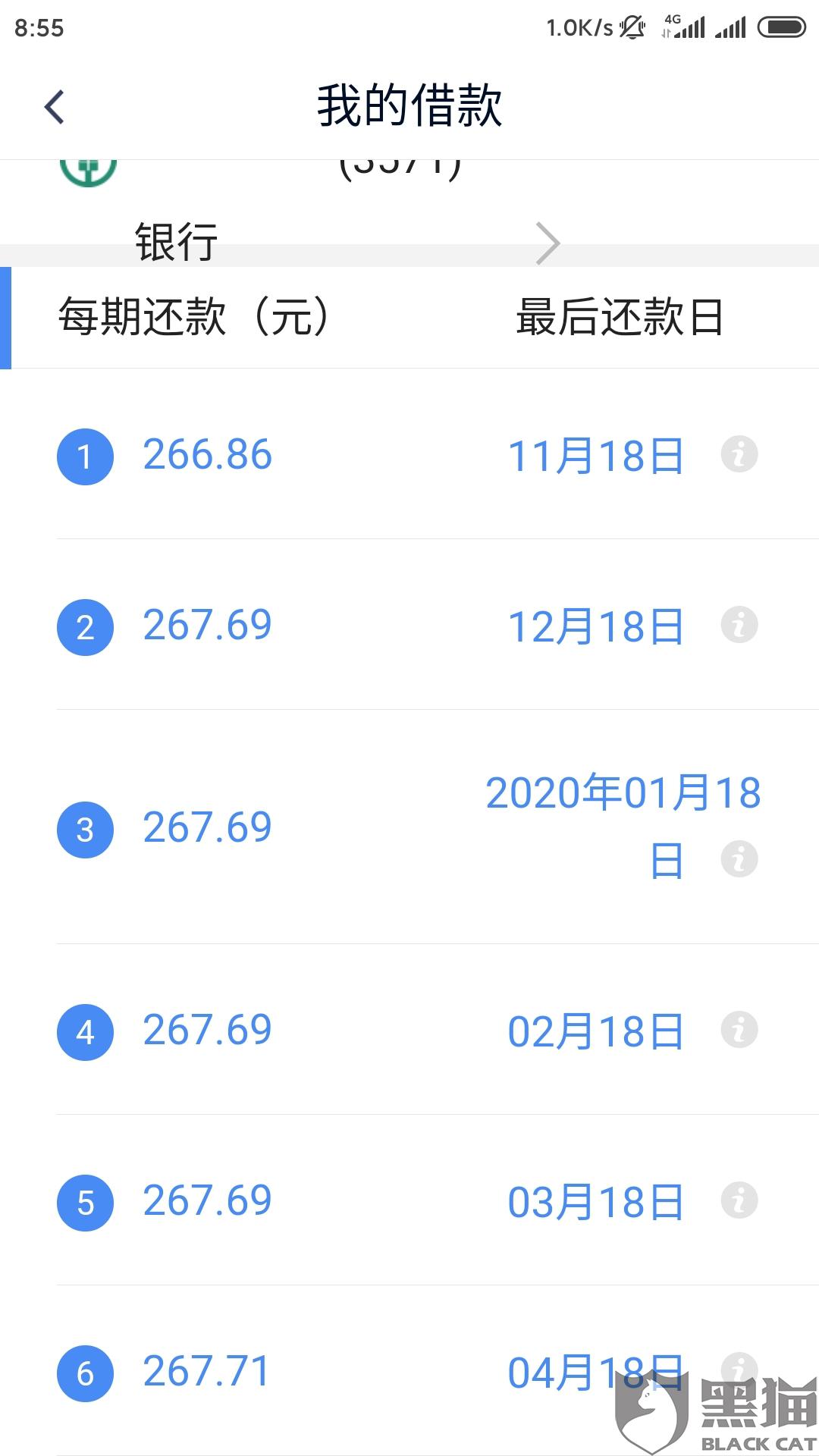Open the 银行 card details chevron

coord(548,243)
